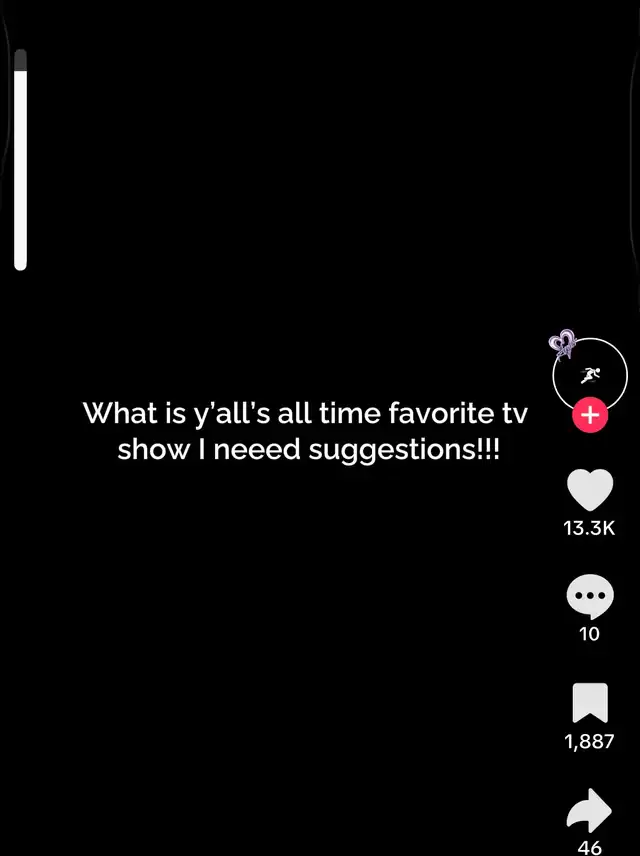Screen dimensions: 640x856
Task: Save this video with the bookmark icon
Action: (590, 703)
